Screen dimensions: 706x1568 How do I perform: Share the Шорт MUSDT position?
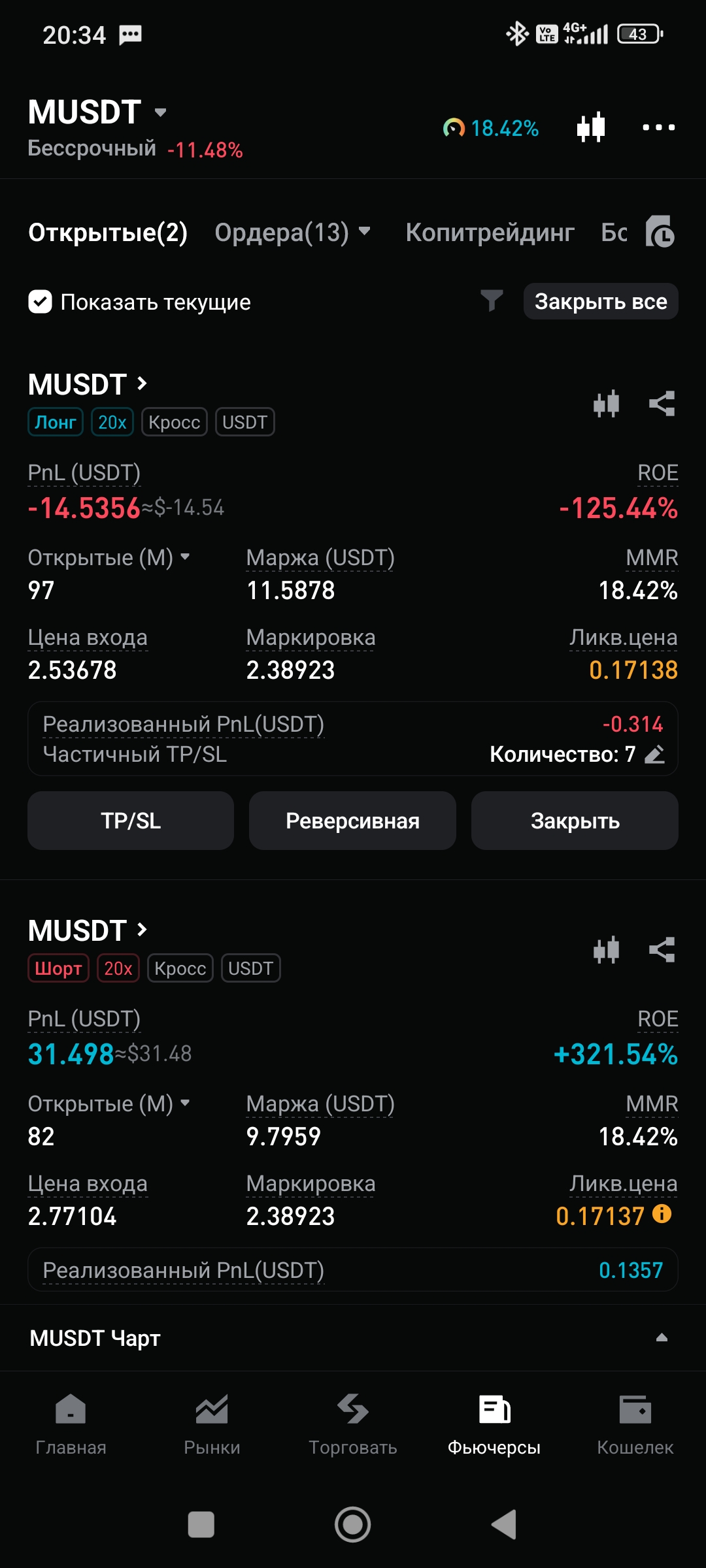(662, 950)
